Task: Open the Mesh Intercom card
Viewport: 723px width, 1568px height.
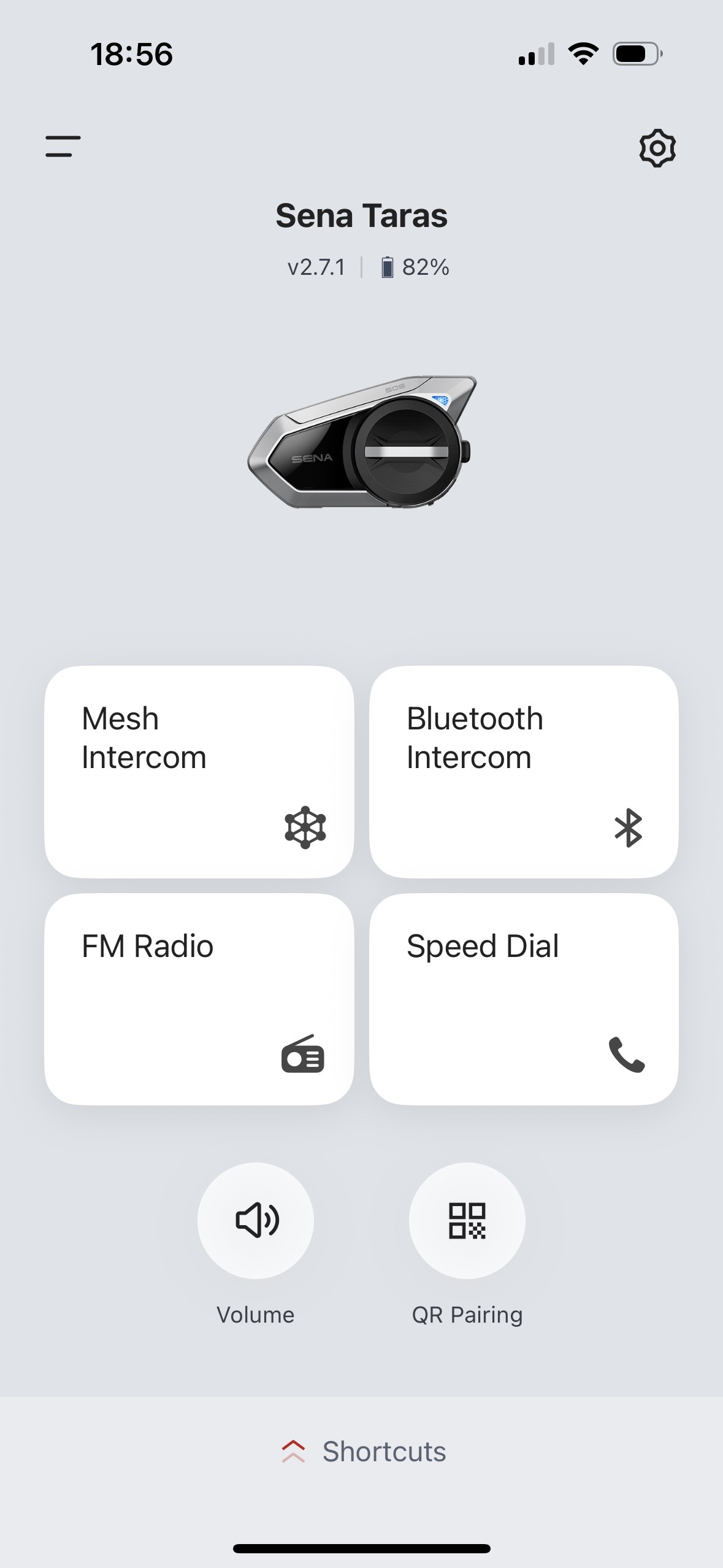Action: 199,772
